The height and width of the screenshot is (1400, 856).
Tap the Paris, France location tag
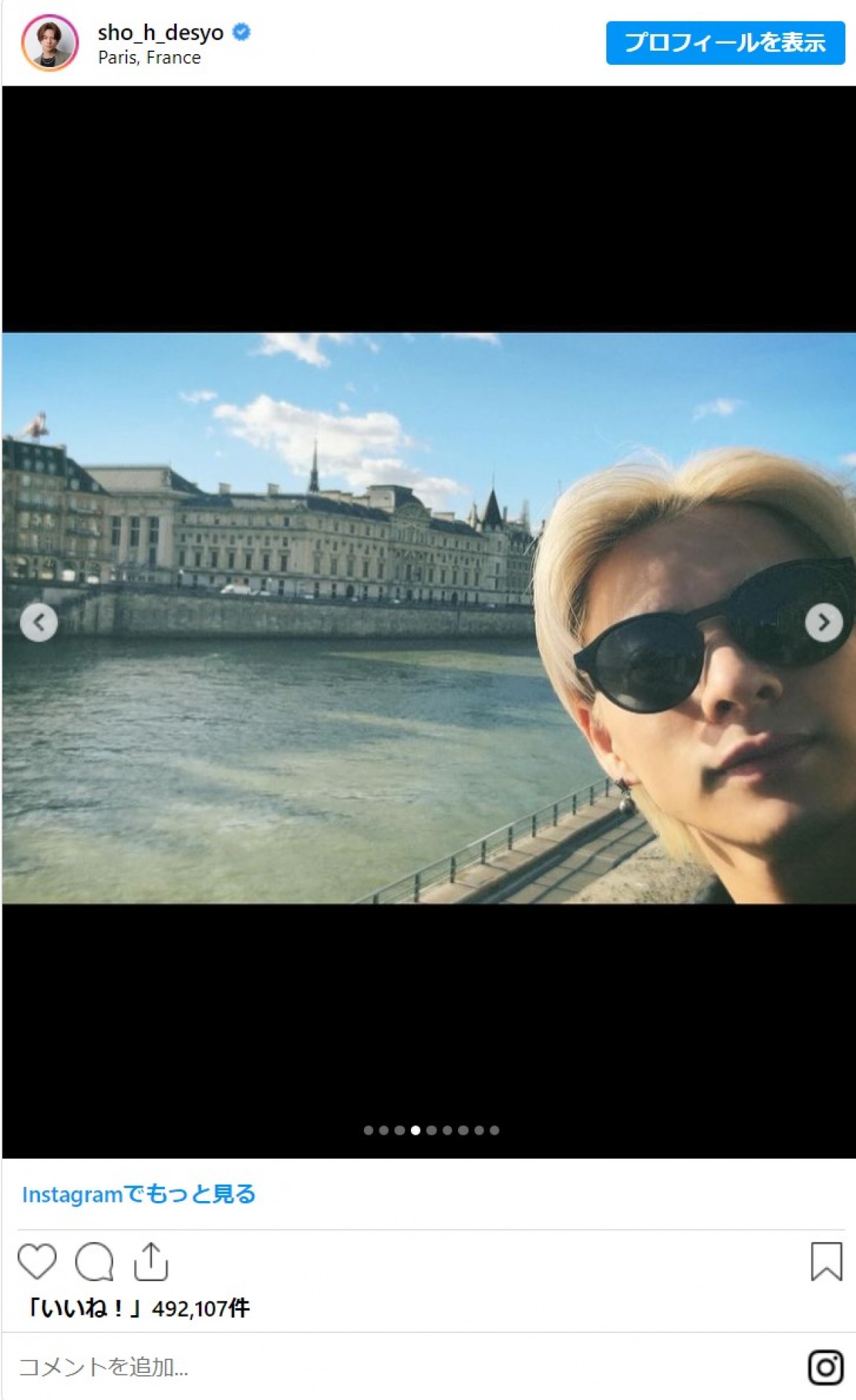tap(149, 58)
